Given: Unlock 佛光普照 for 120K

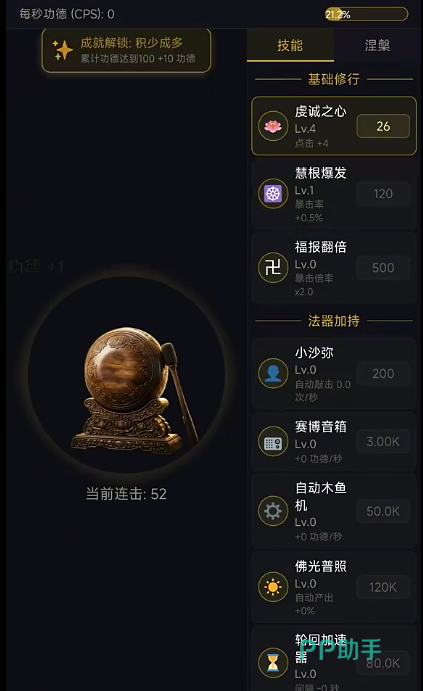Looking at the screenshot, I should tap(383, 587).
